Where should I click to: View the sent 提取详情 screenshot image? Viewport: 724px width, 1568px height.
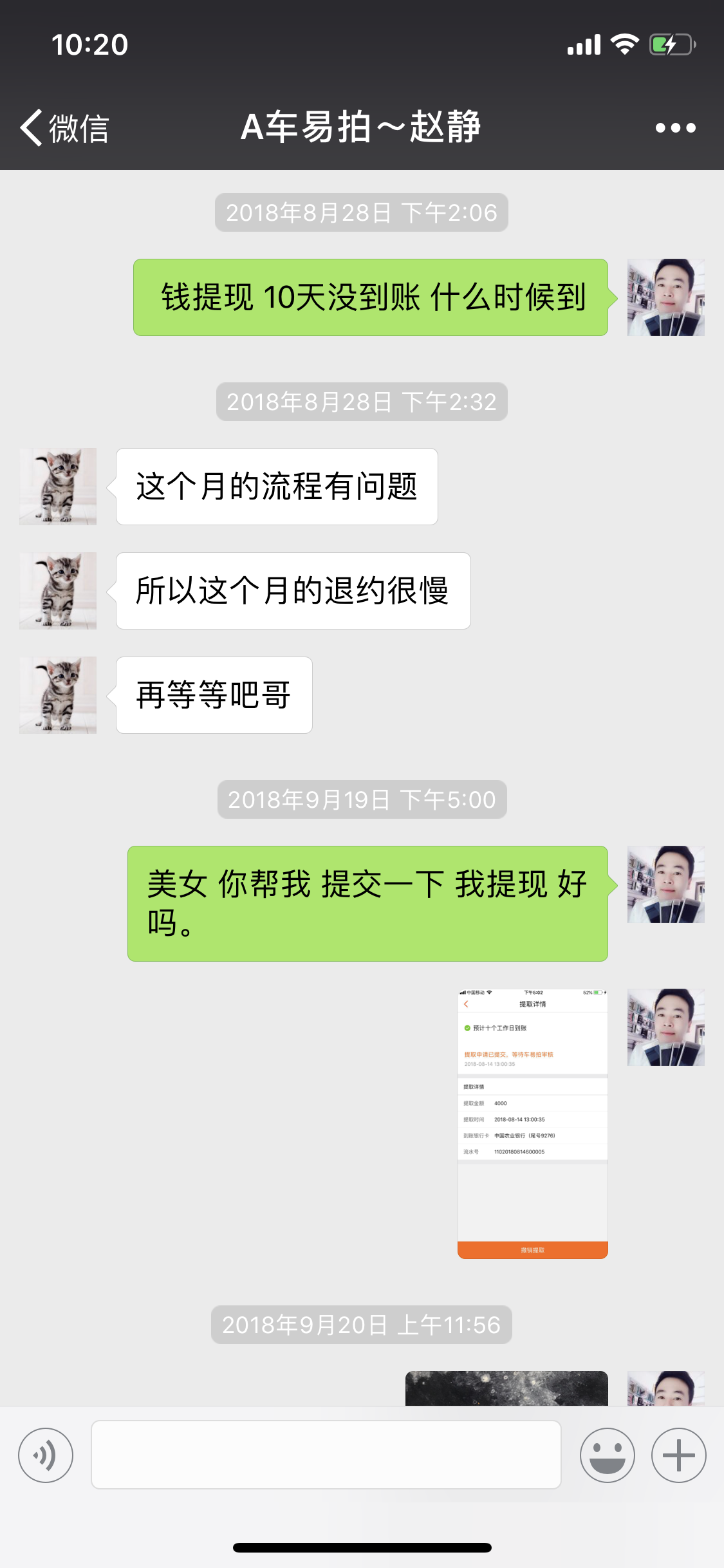[x=533, y=1123]
